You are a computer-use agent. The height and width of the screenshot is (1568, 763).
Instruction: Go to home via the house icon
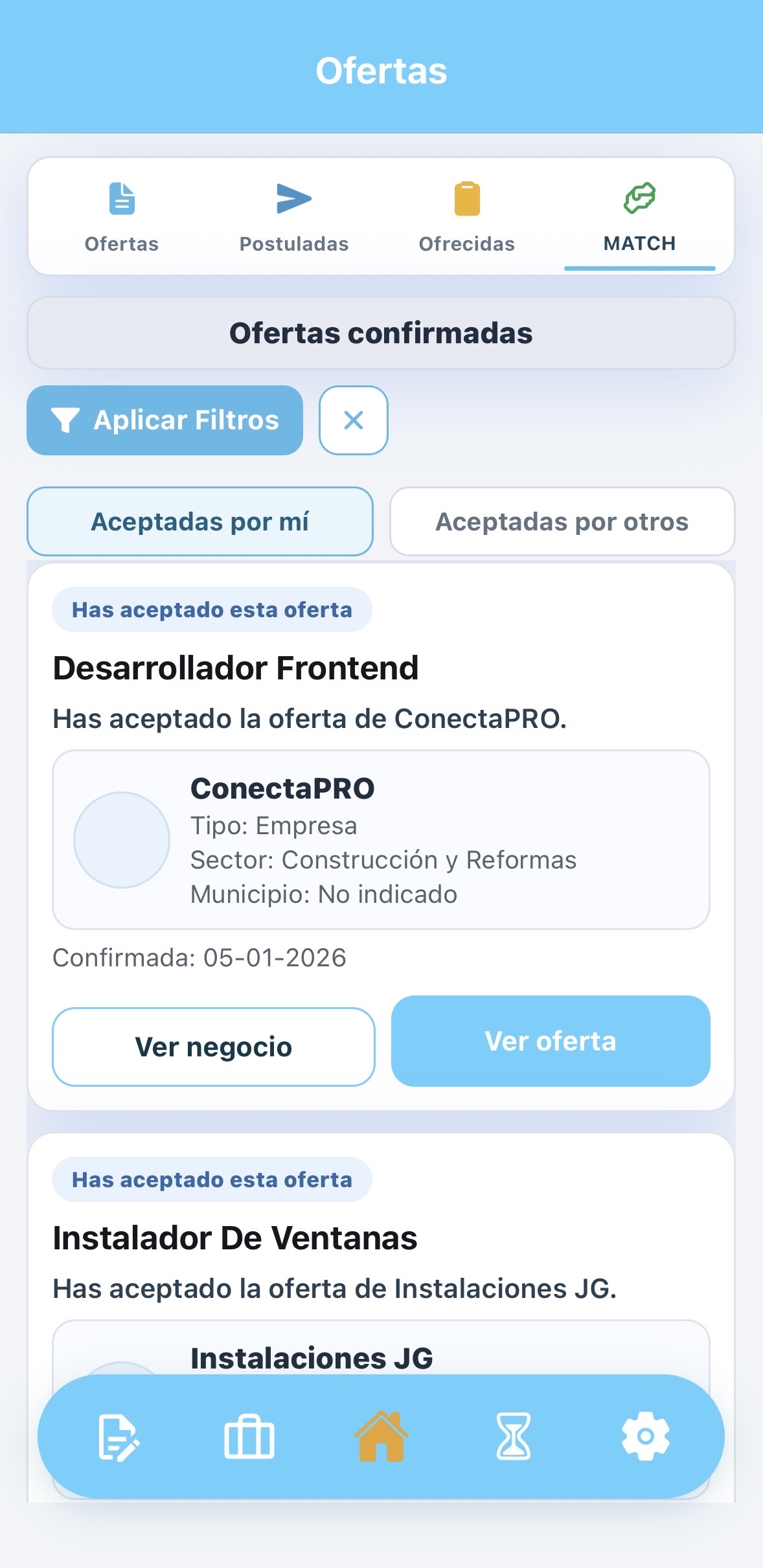coord(381,1436)
